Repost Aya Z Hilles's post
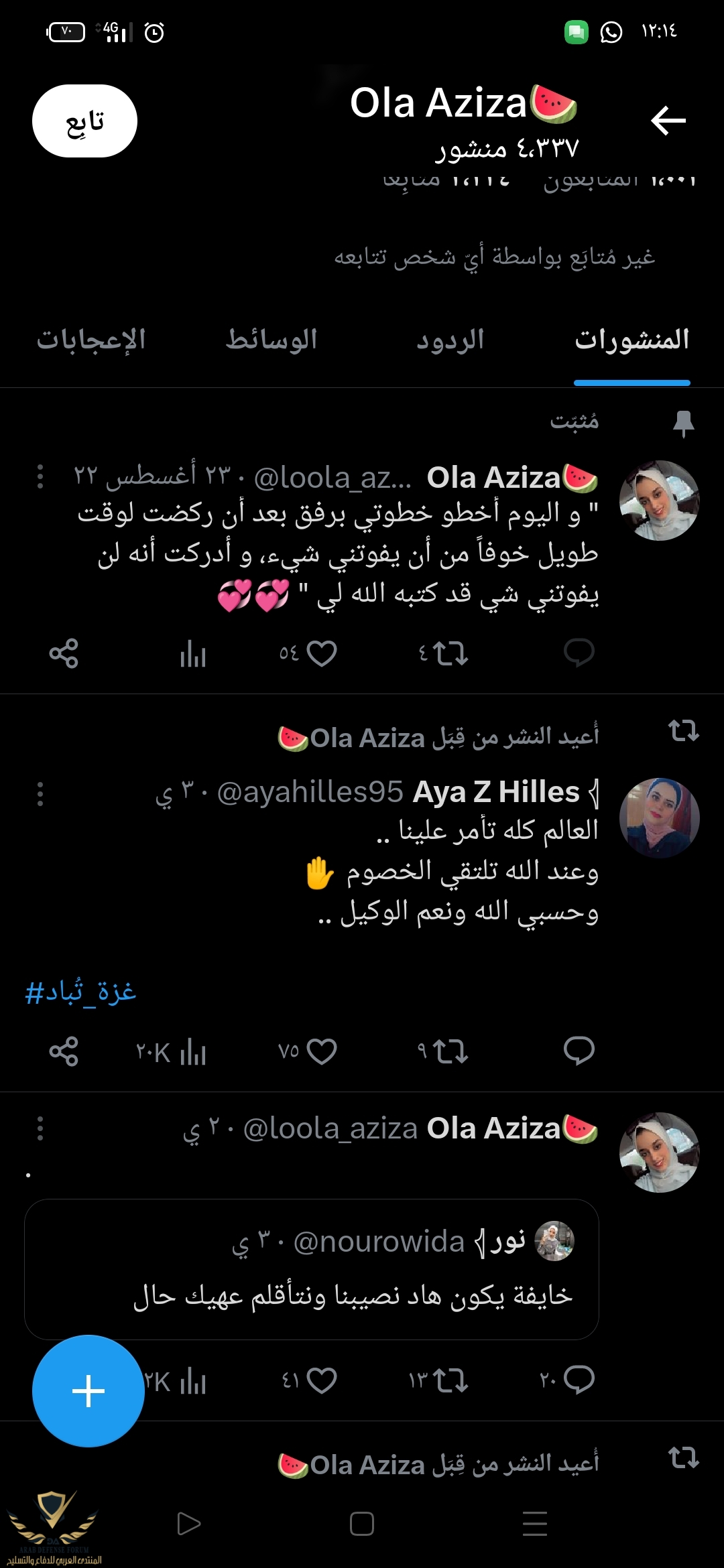The width and height of the screenshot is (724, 1568). click(450, 1051)
